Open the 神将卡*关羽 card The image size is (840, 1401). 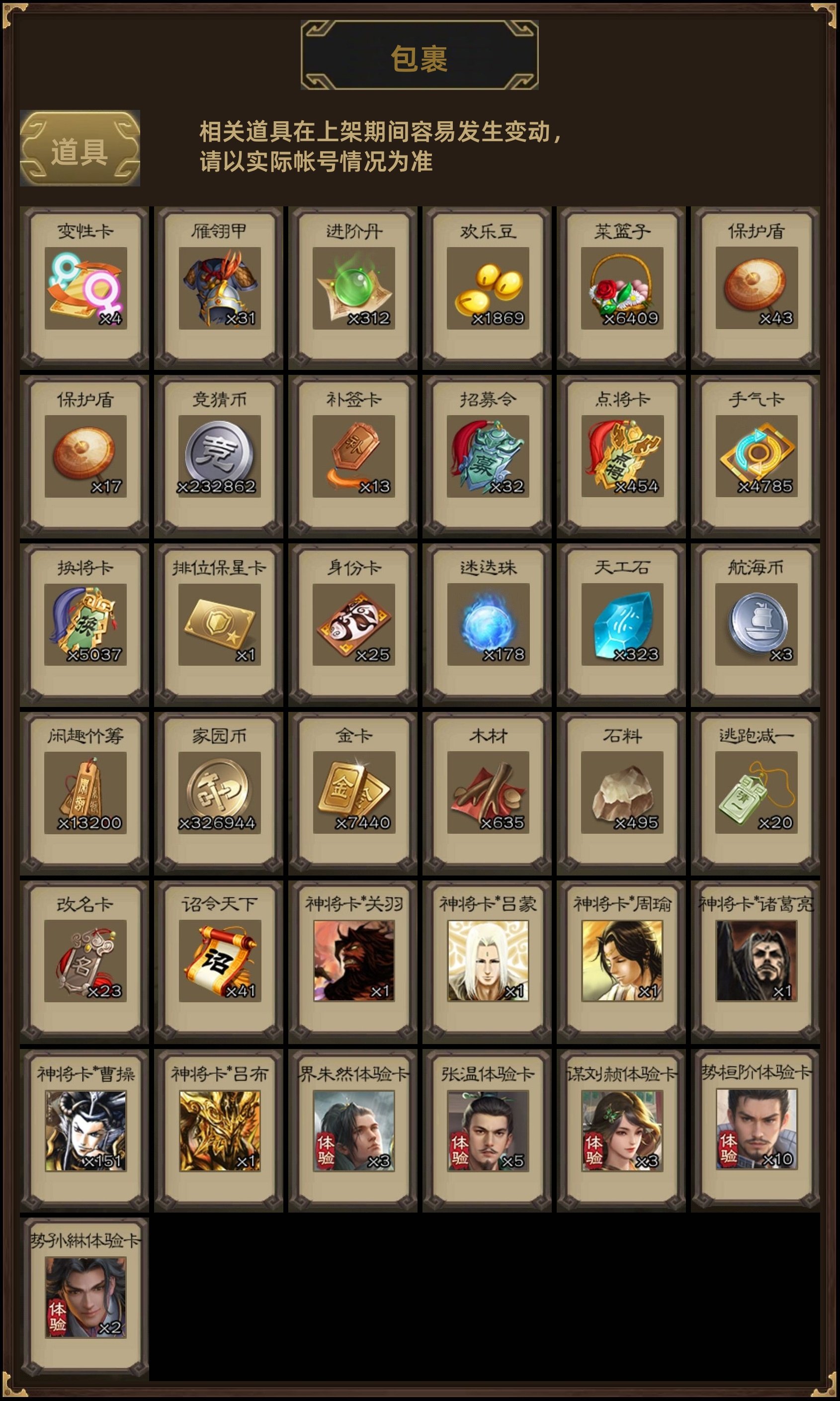point(353,961)
